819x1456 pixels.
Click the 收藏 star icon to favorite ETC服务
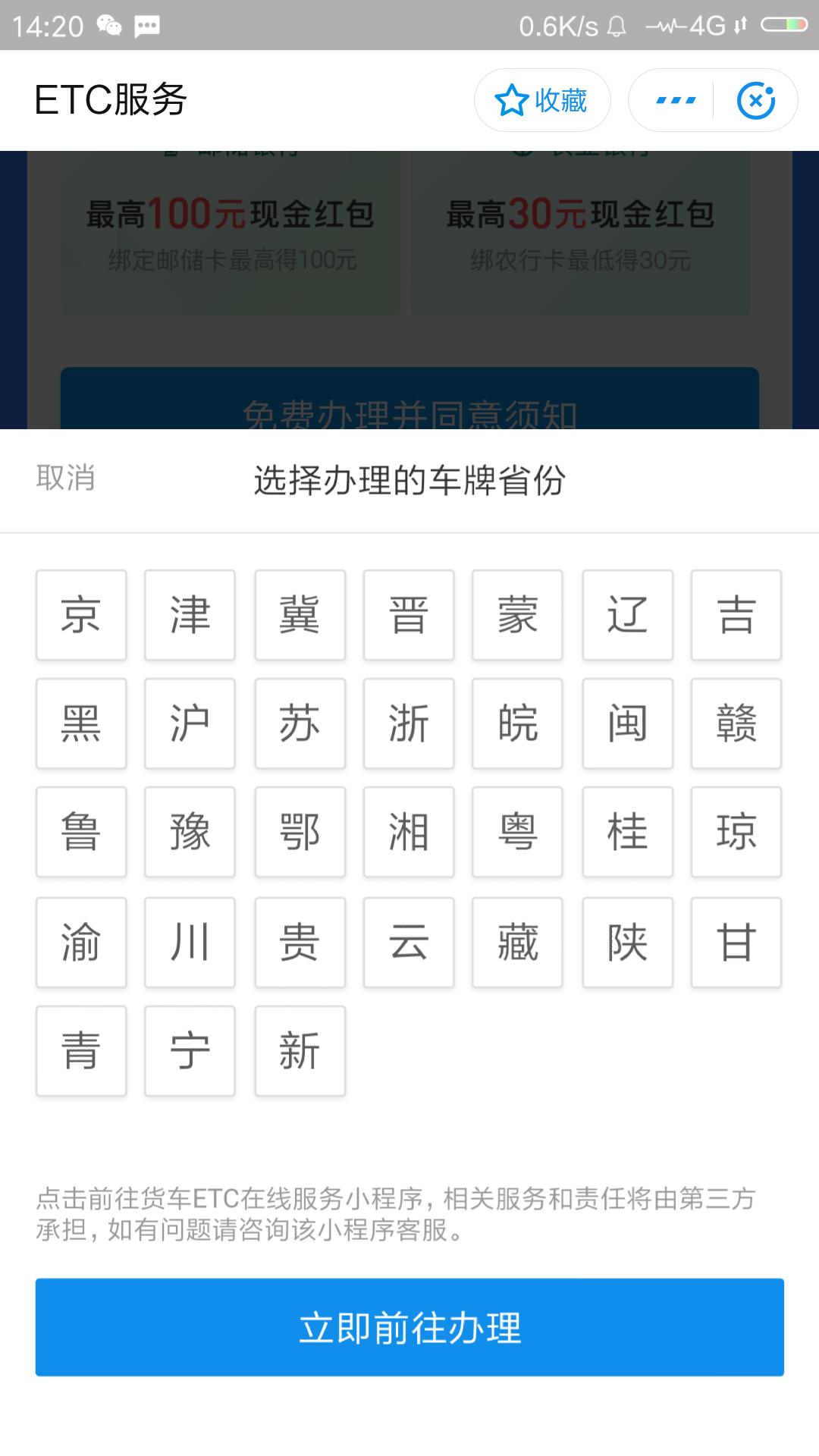(x=541, y=99)
